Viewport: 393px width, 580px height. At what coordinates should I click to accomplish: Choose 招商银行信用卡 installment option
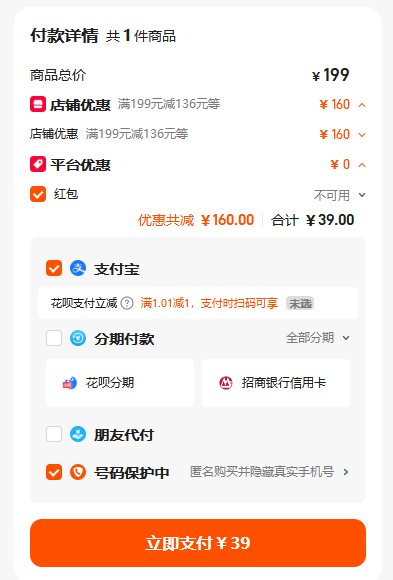click(x=276, y=383)
